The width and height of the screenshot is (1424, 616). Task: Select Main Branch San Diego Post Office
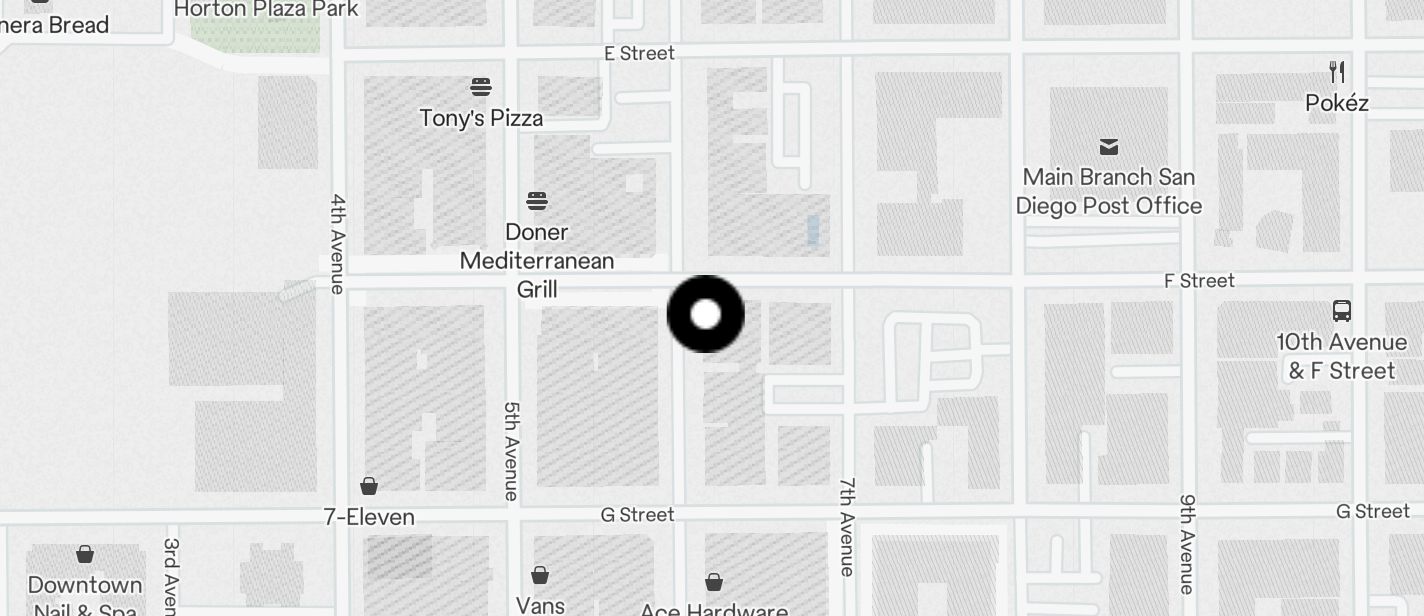[1108, 148]
